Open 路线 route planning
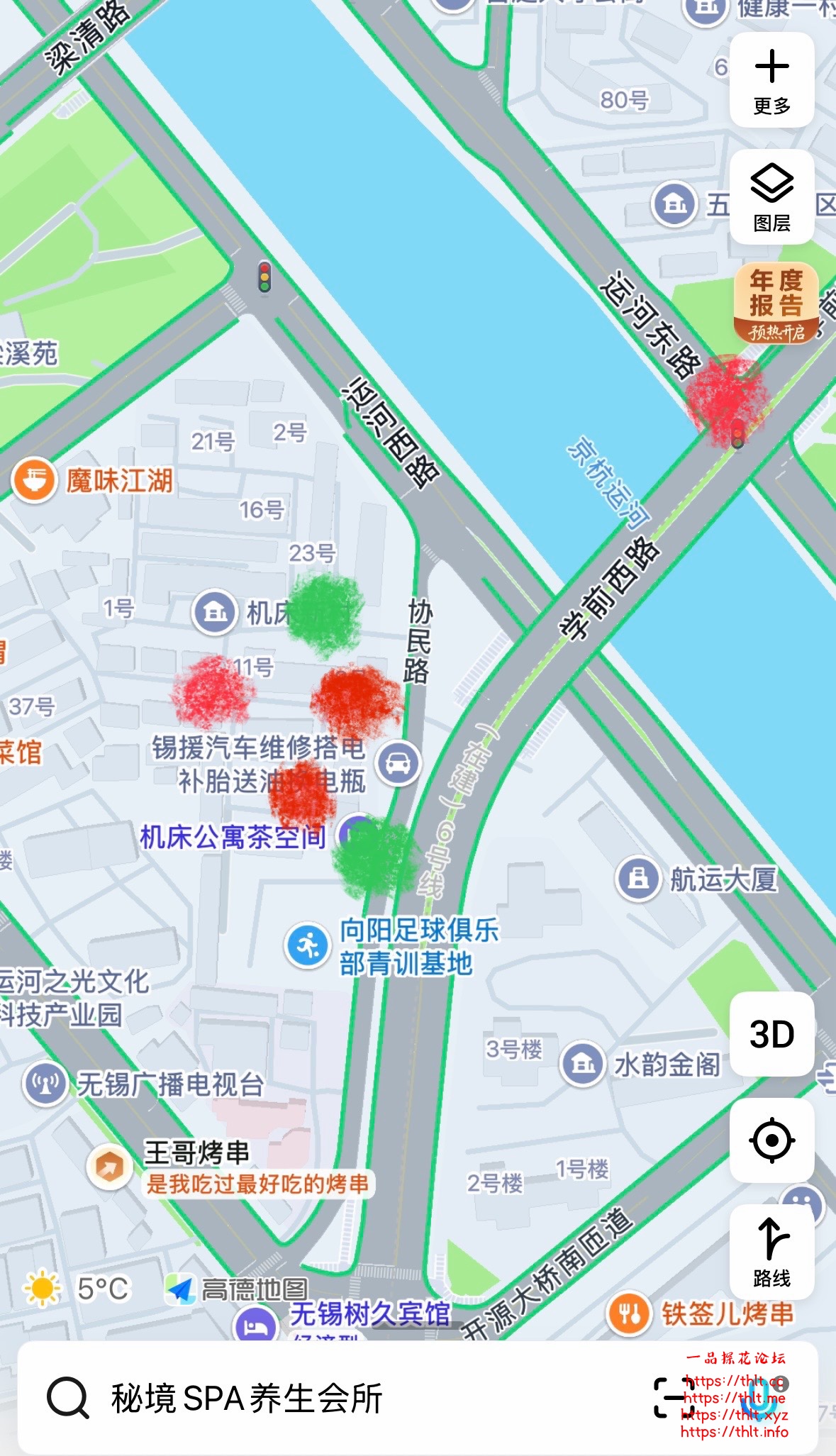This screenshot has width=836, height=1456. point(771,1252)
